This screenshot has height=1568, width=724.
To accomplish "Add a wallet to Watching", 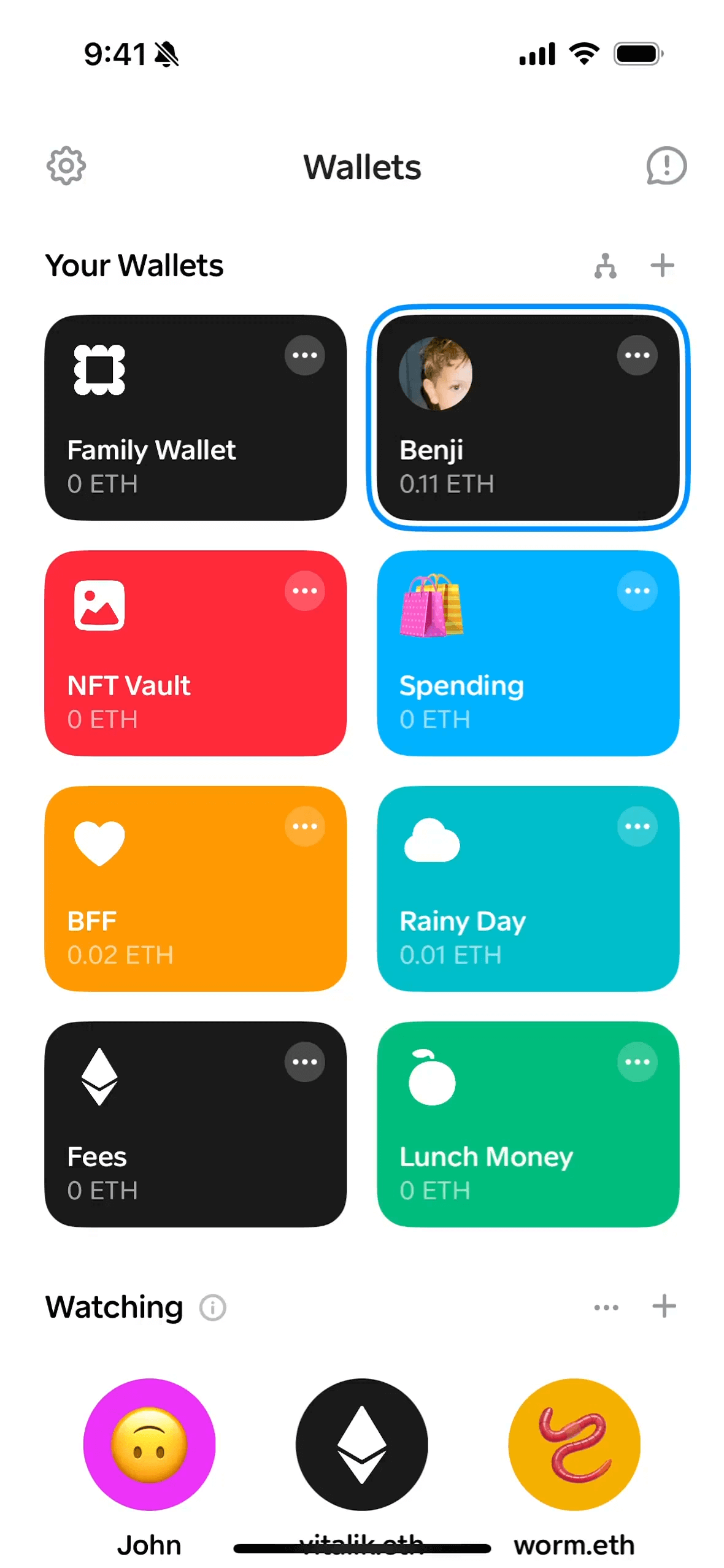I will [x=663, y=1306].
